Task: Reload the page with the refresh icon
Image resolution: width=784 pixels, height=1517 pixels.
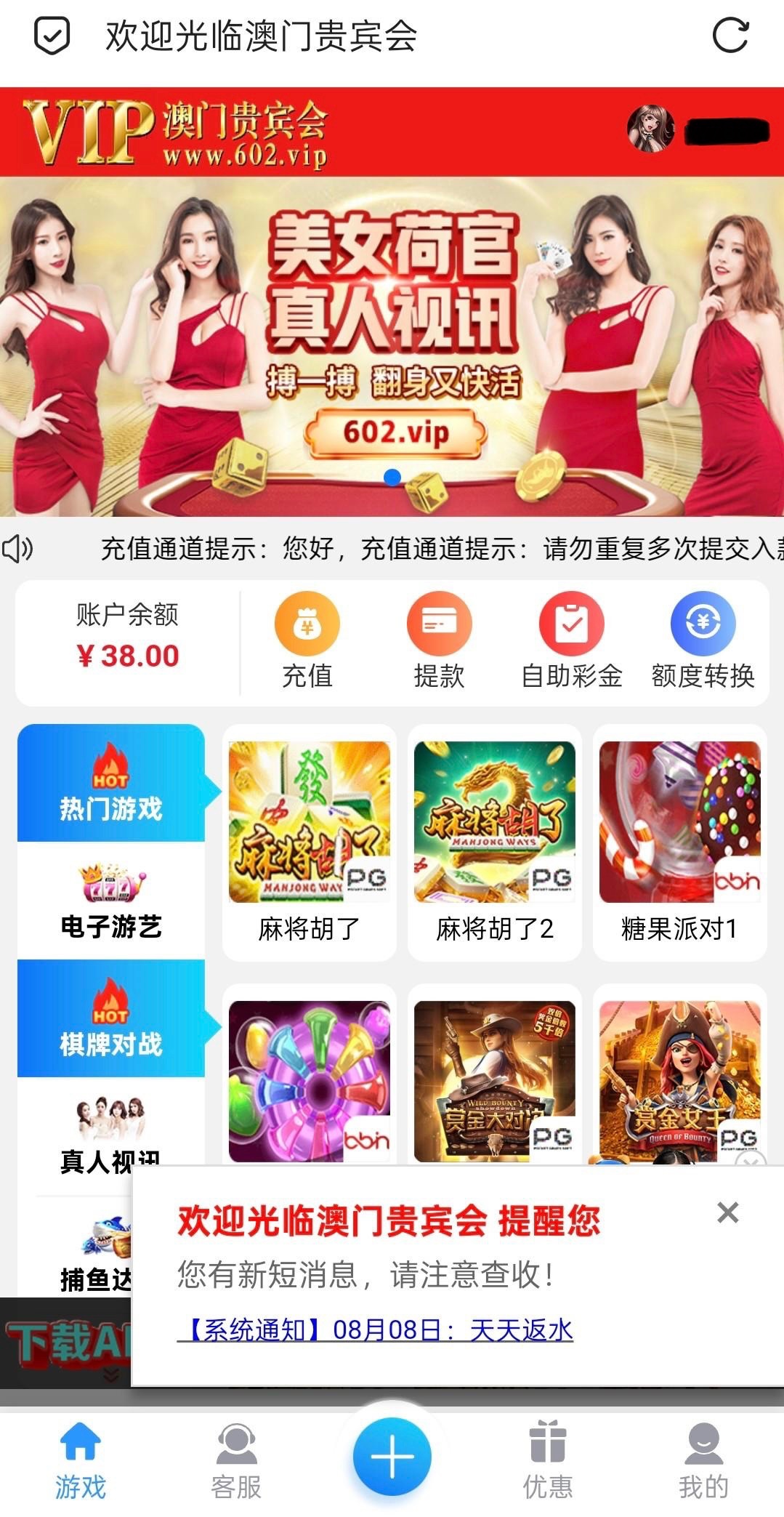Action: pos(730,36)
